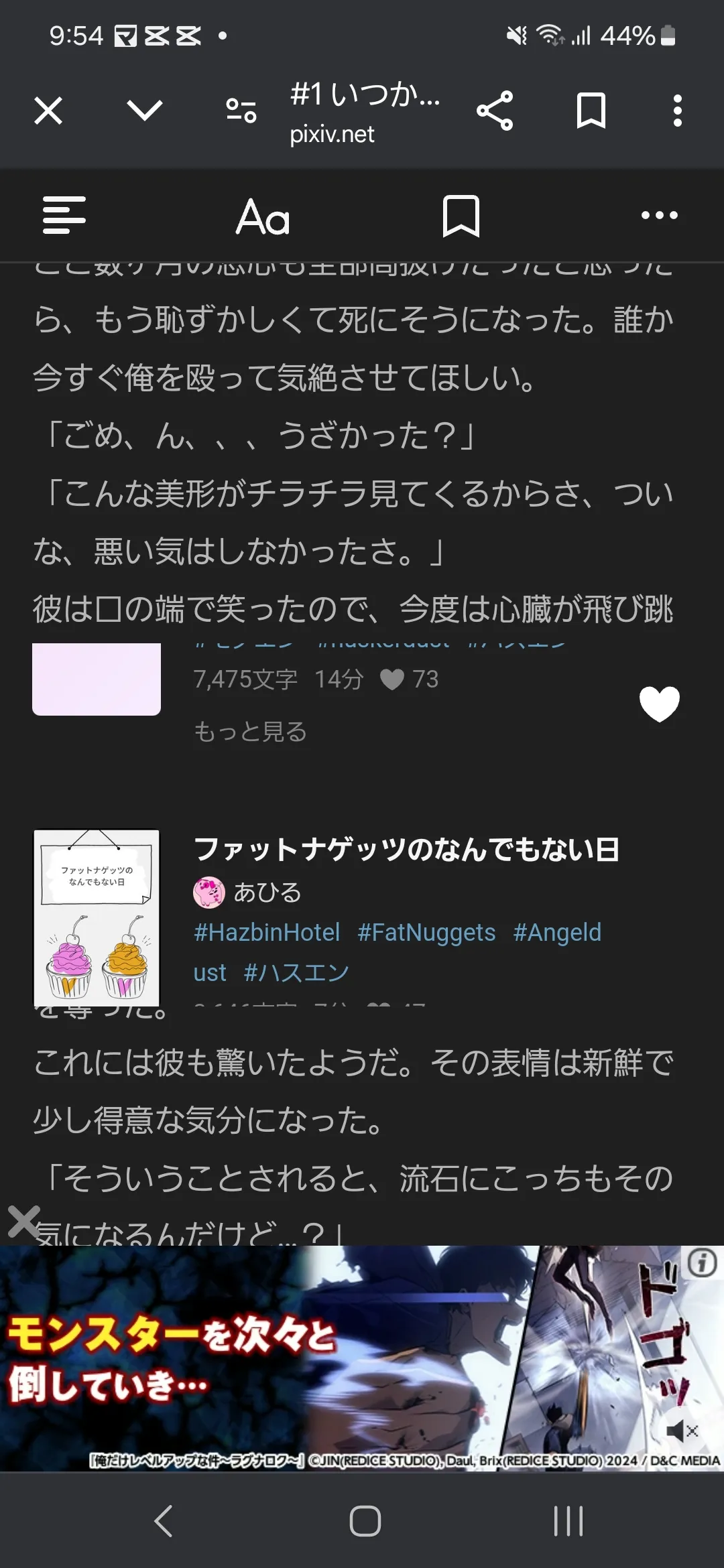The height and width of the screenshot is (1568, 724).
Task: Open the Aa text display settings
Action: 263,216
